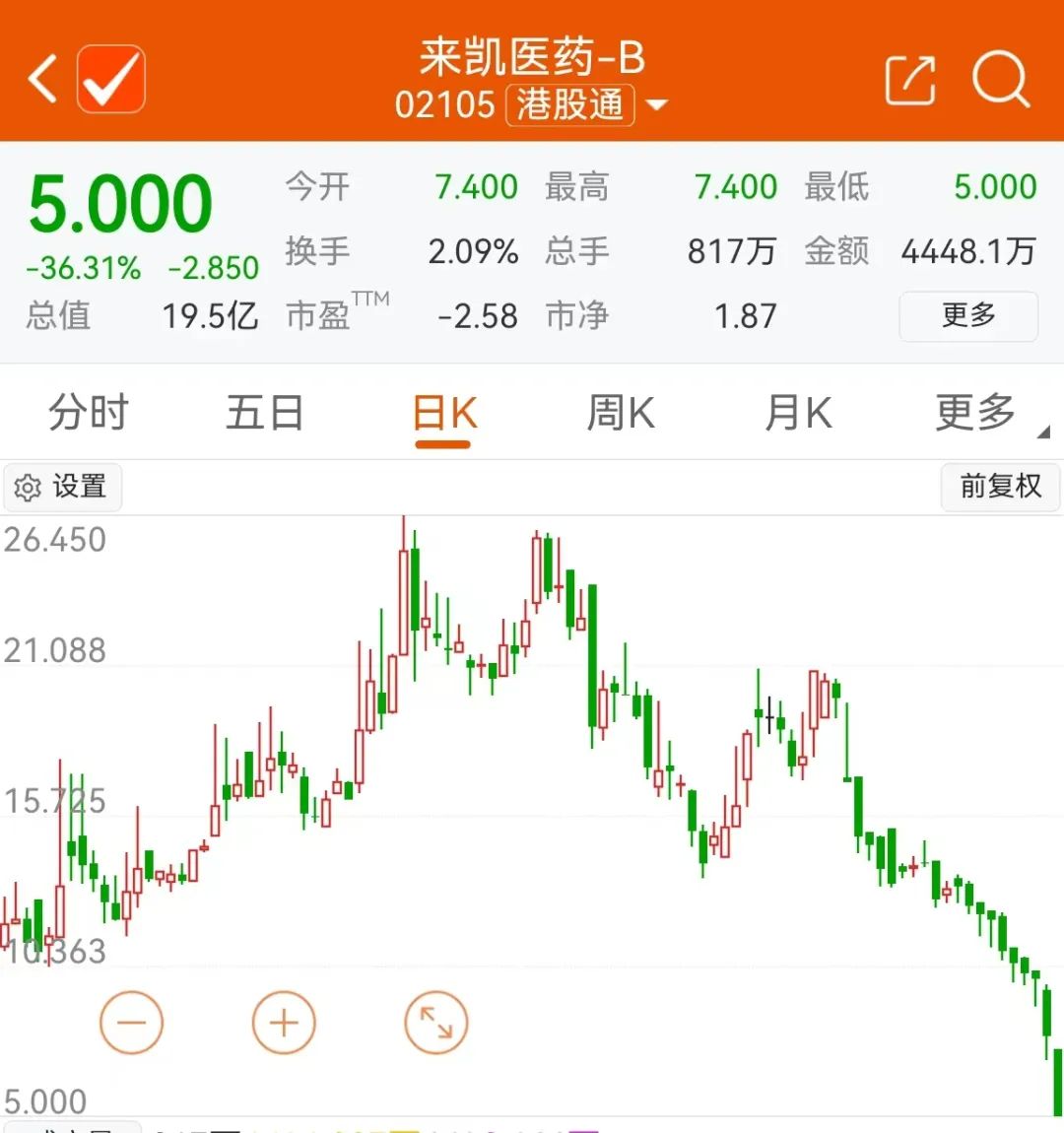Go back using the top-left arrow
Viewport: 1064px width, 1133px height.
point(43,79)
